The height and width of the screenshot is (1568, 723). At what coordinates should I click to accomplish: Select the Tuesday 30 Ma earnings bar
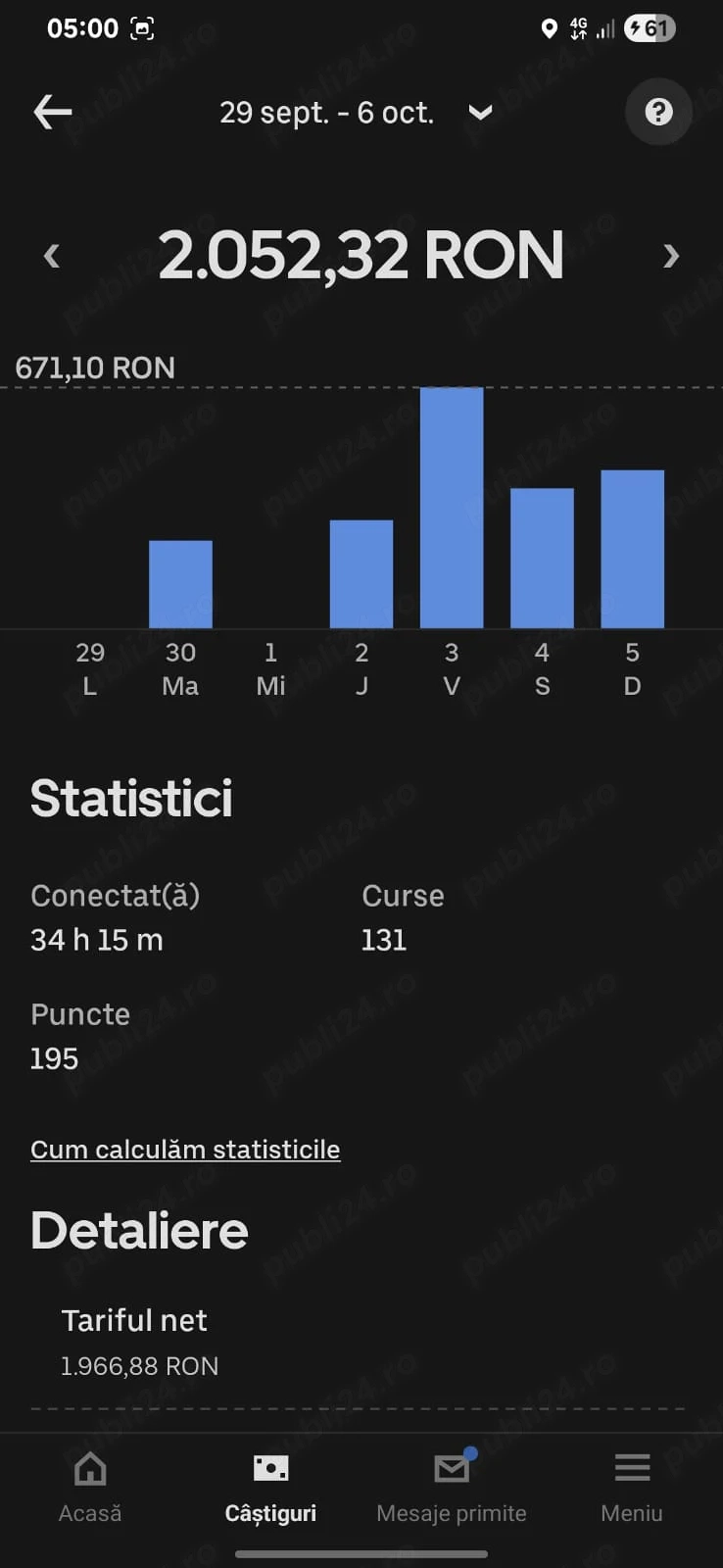click(180, 584)
